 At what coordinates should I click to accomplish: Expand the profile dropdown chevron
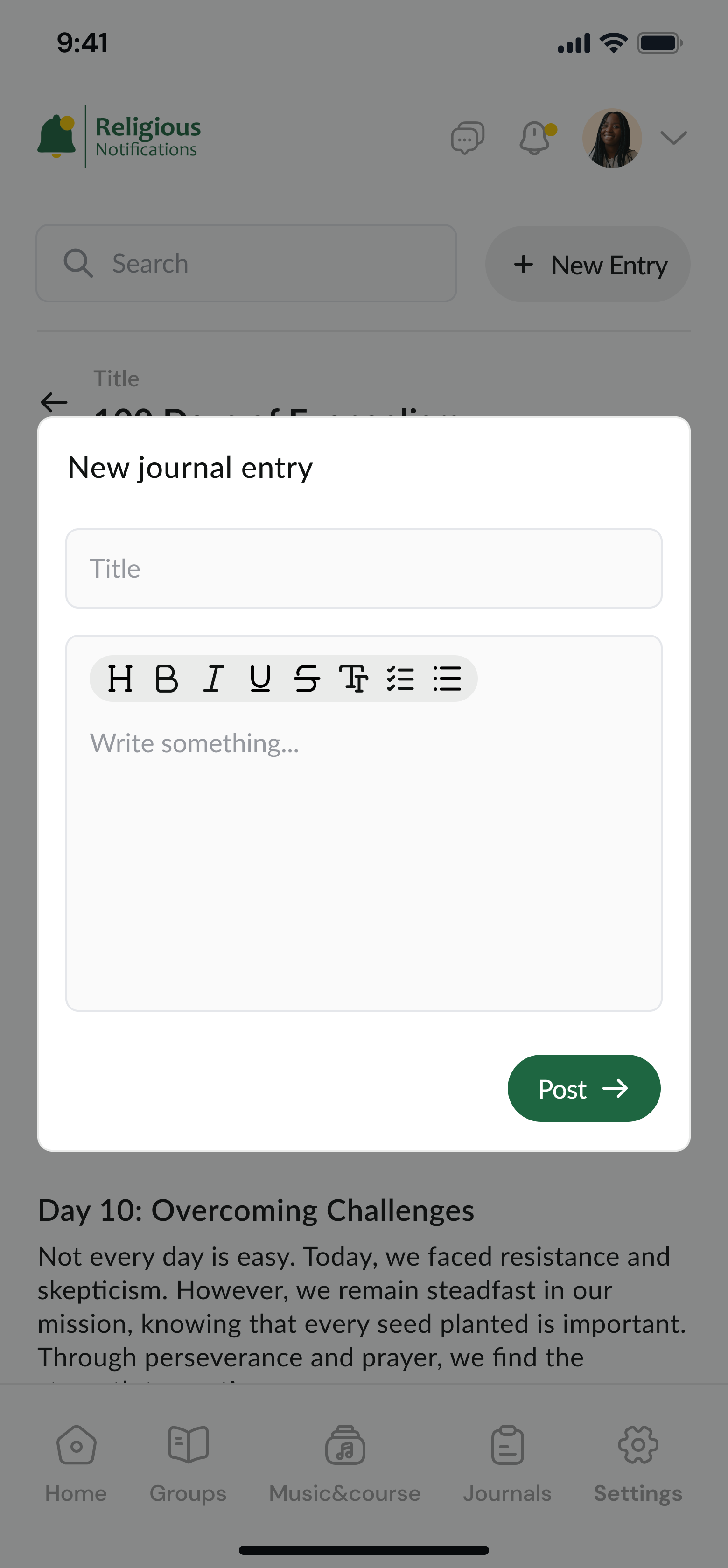674,138
